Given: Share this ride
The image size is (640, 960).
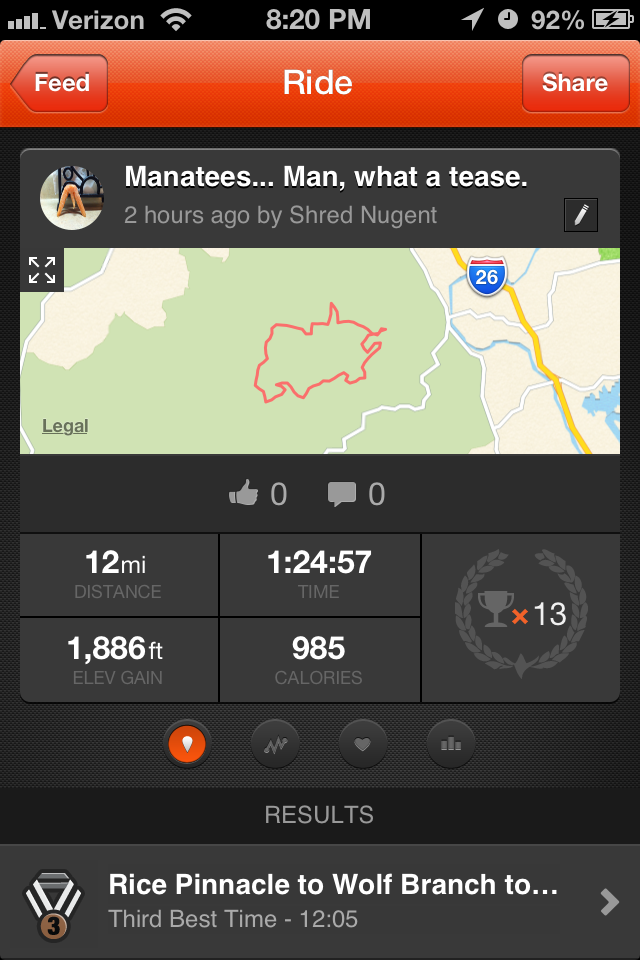Looking at the screenshot, I should pos(574,83).
